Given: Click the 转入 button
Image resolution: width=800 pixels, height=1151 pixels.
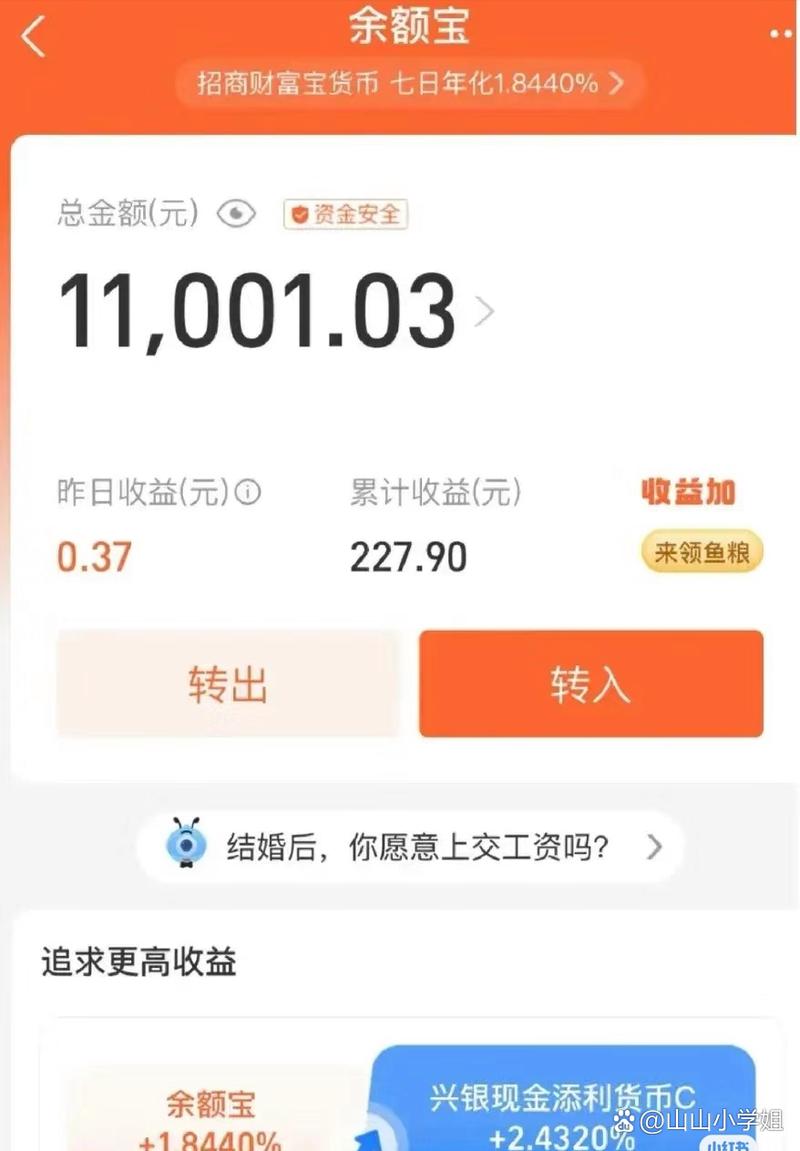Looking at the screenshot, I should click(x=589, y=683).
